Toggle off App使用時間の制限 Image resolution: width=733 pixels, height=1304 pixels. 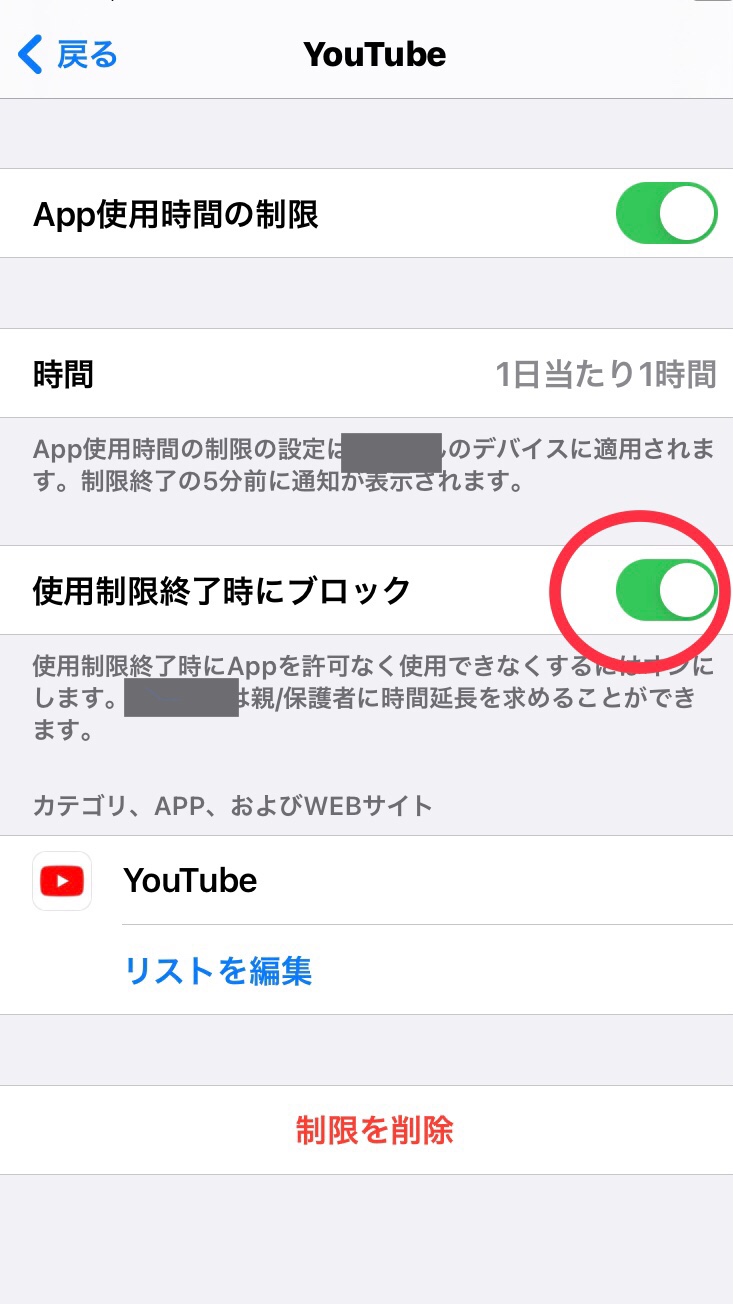pyautogui.click(x=666, y=213)
